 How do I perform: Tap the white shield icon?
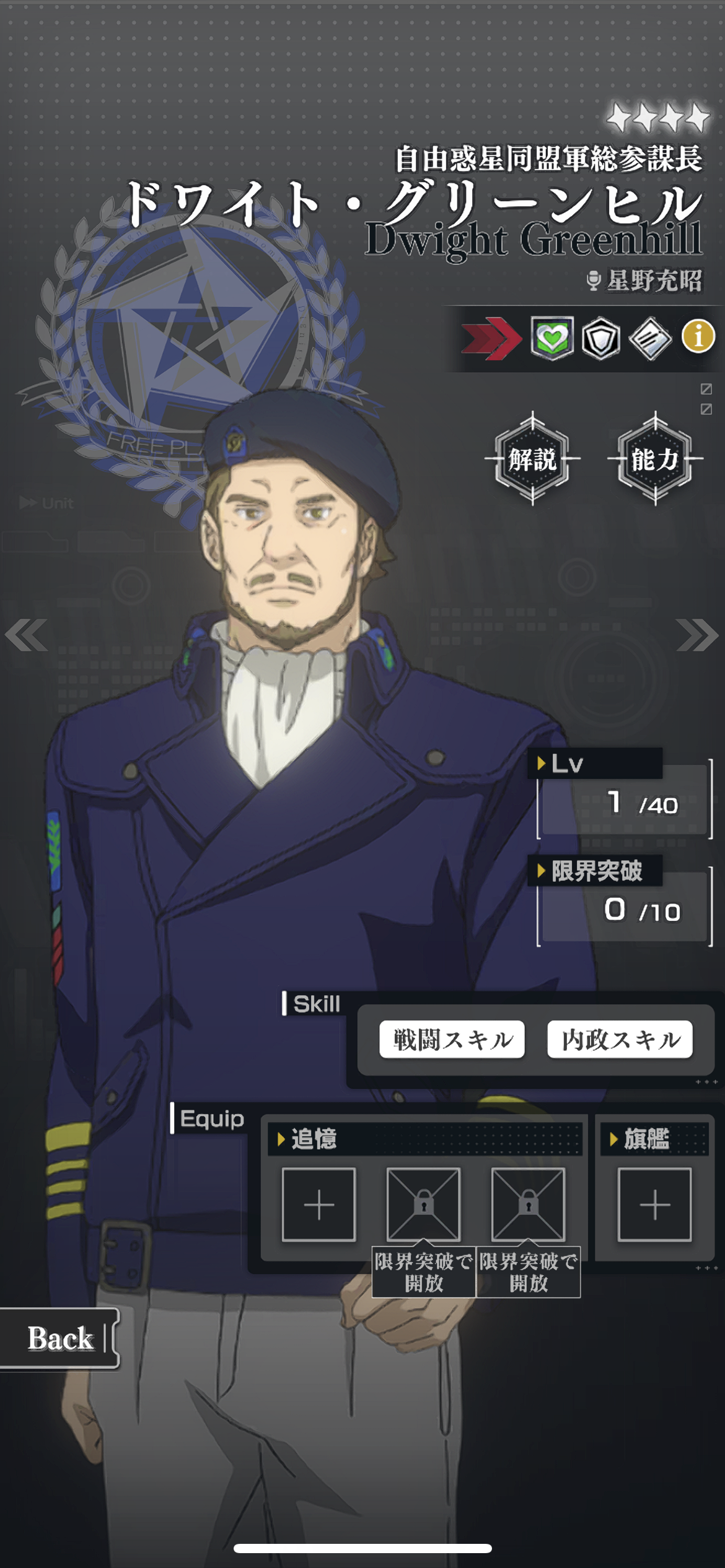[x=601, y=338]
